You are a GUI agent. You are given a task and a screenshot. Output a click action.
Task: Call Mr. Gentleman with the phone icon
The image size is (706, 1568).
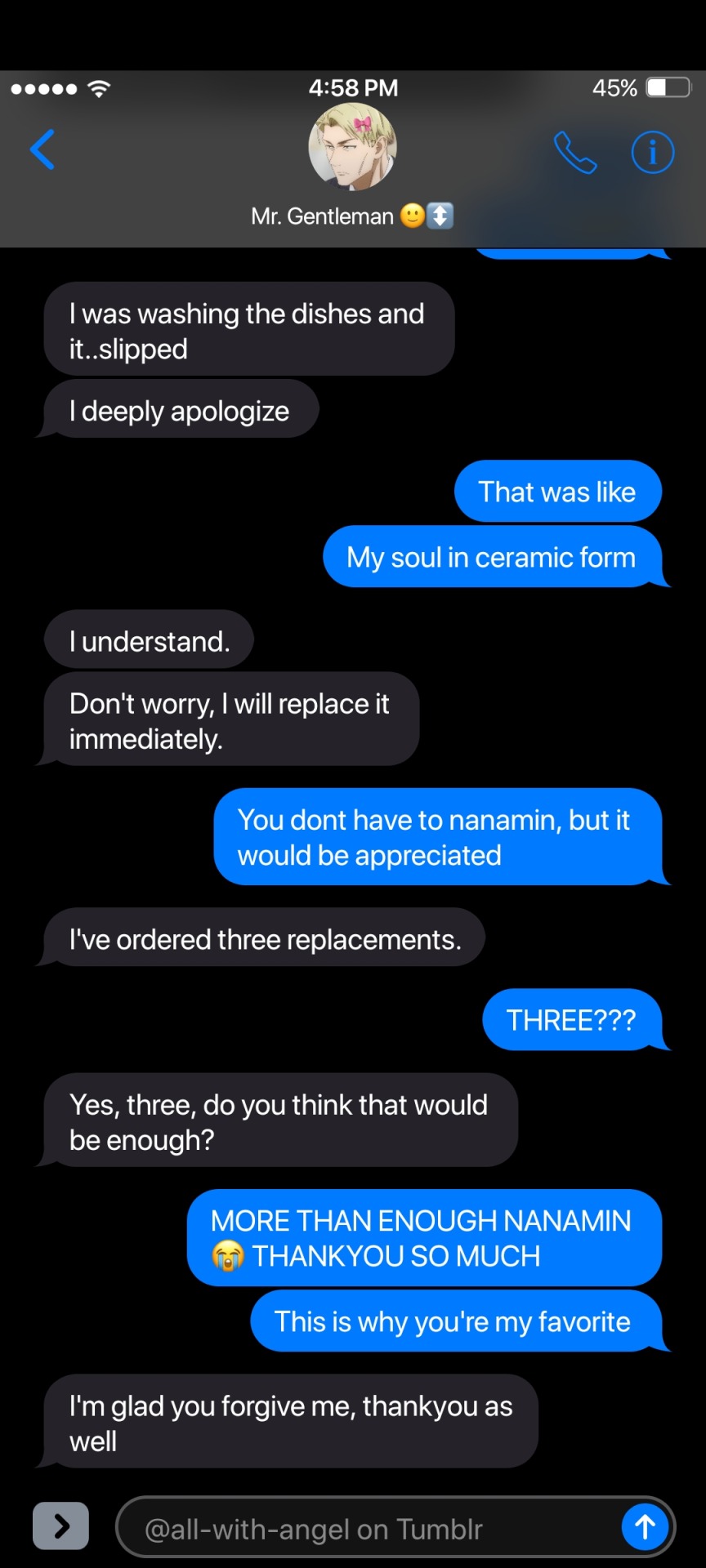click(574, 153)
